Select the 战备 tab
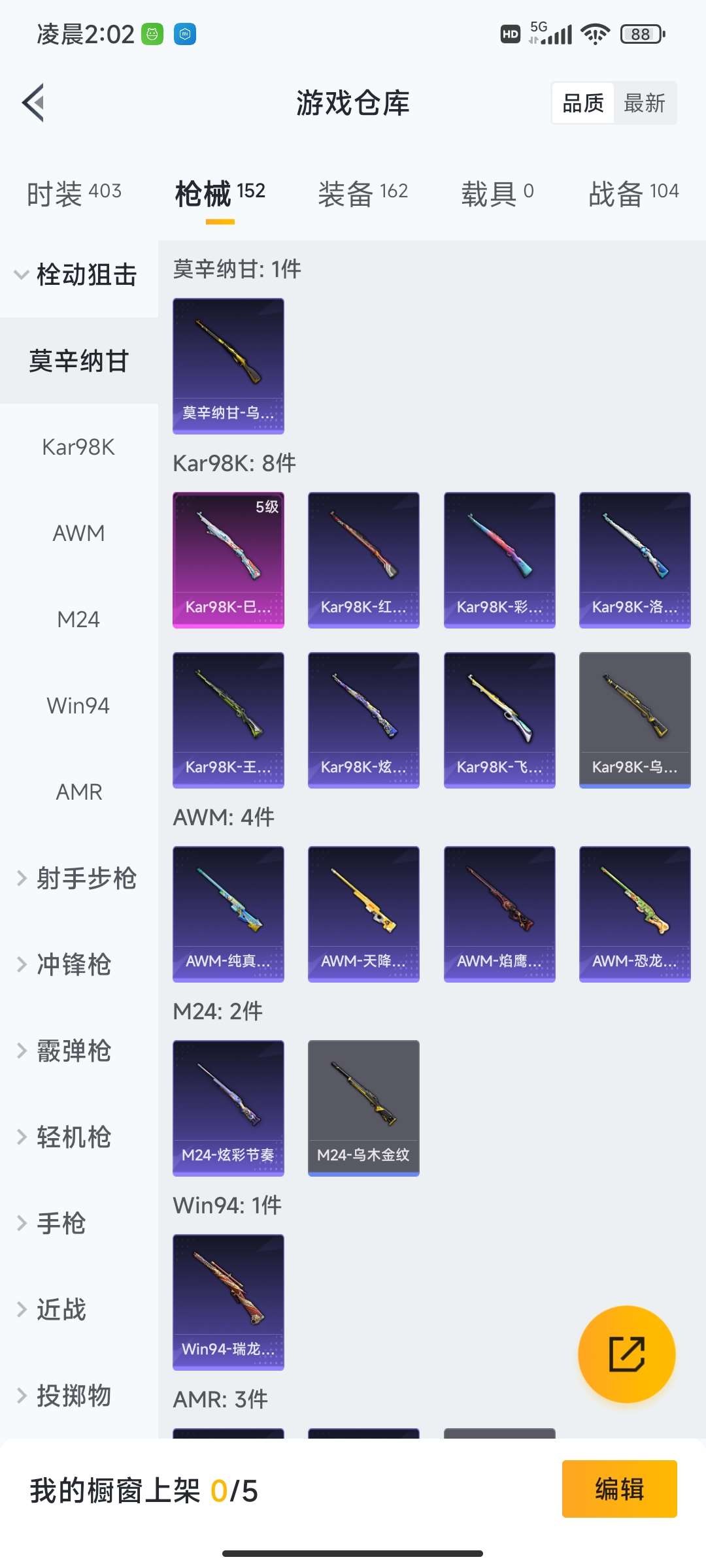The height and width of the screenshot is (1568, 706). tap(633, 193)
